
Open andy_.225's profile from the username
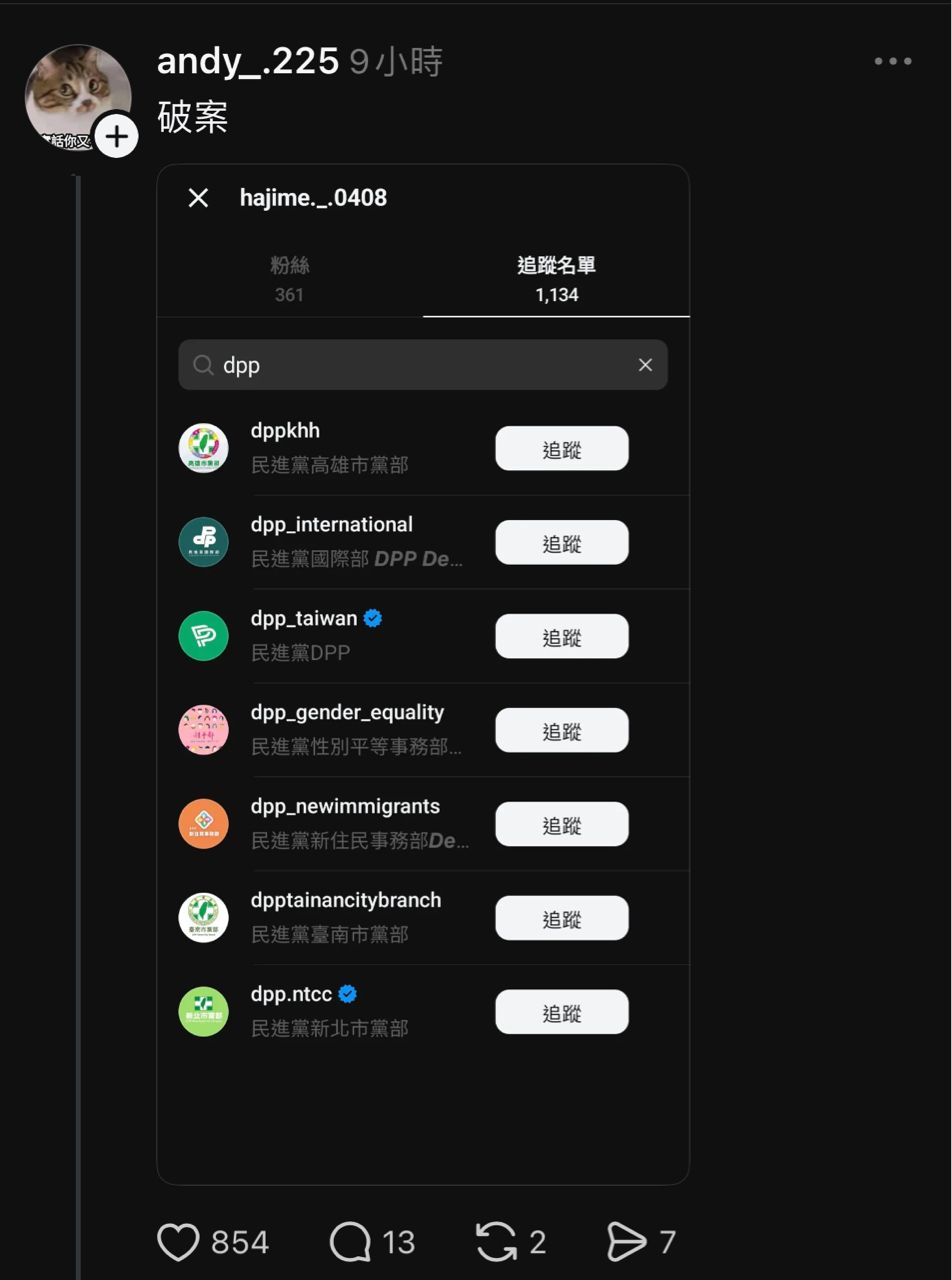(x=248, y=62)
